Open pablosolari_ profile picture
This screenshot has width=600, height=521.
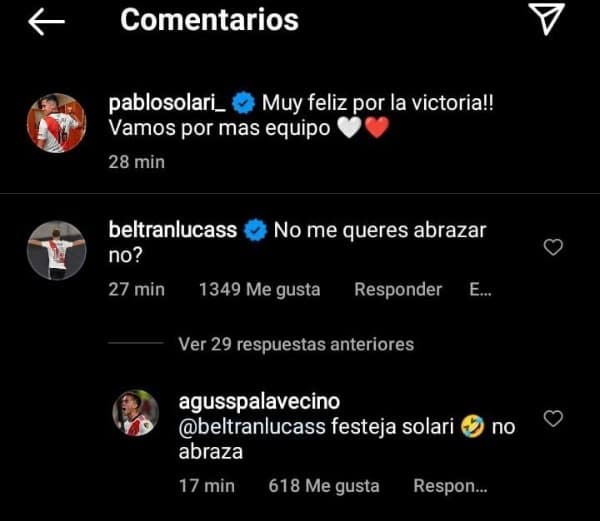[x=56, y=123]
